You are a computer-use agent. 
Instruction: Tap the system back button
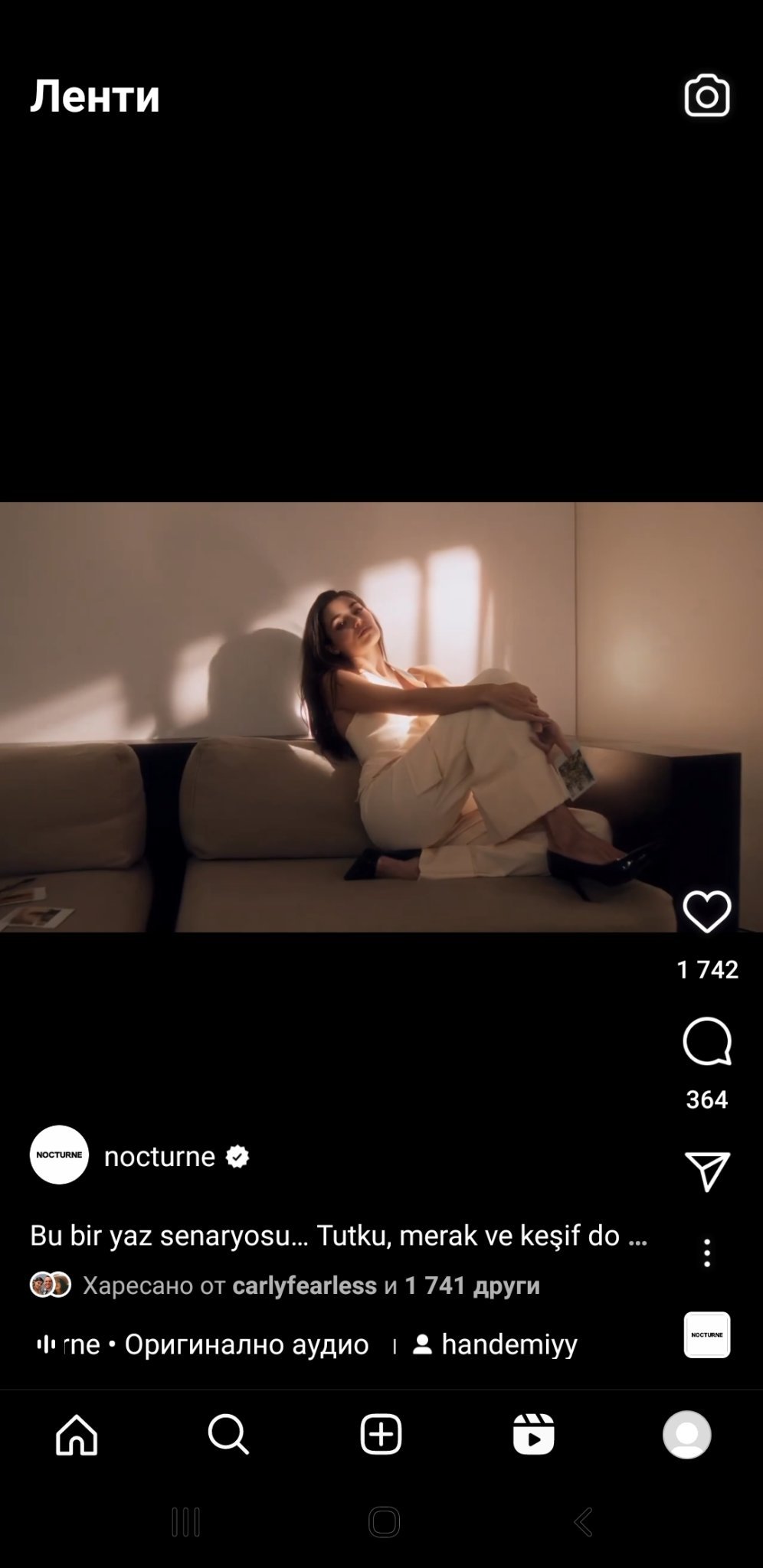point(584,1522)
